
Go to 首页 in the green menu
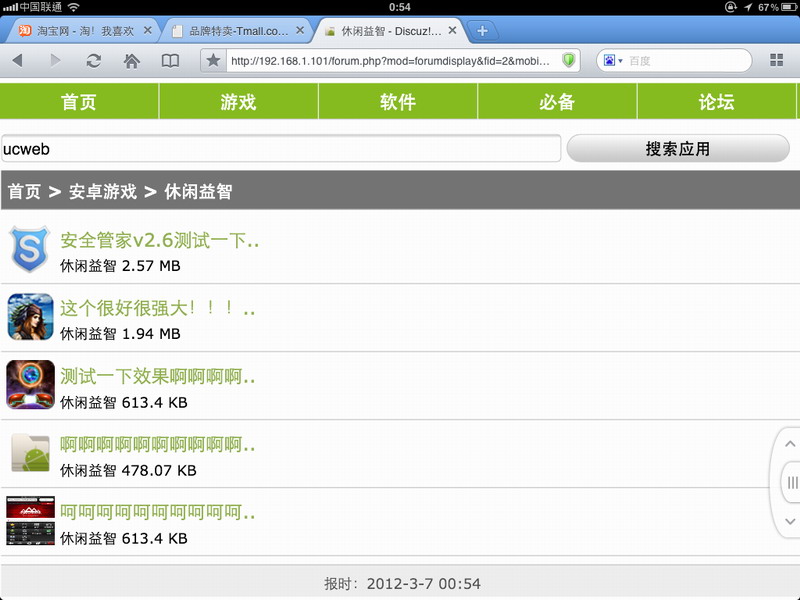point(79,102)
